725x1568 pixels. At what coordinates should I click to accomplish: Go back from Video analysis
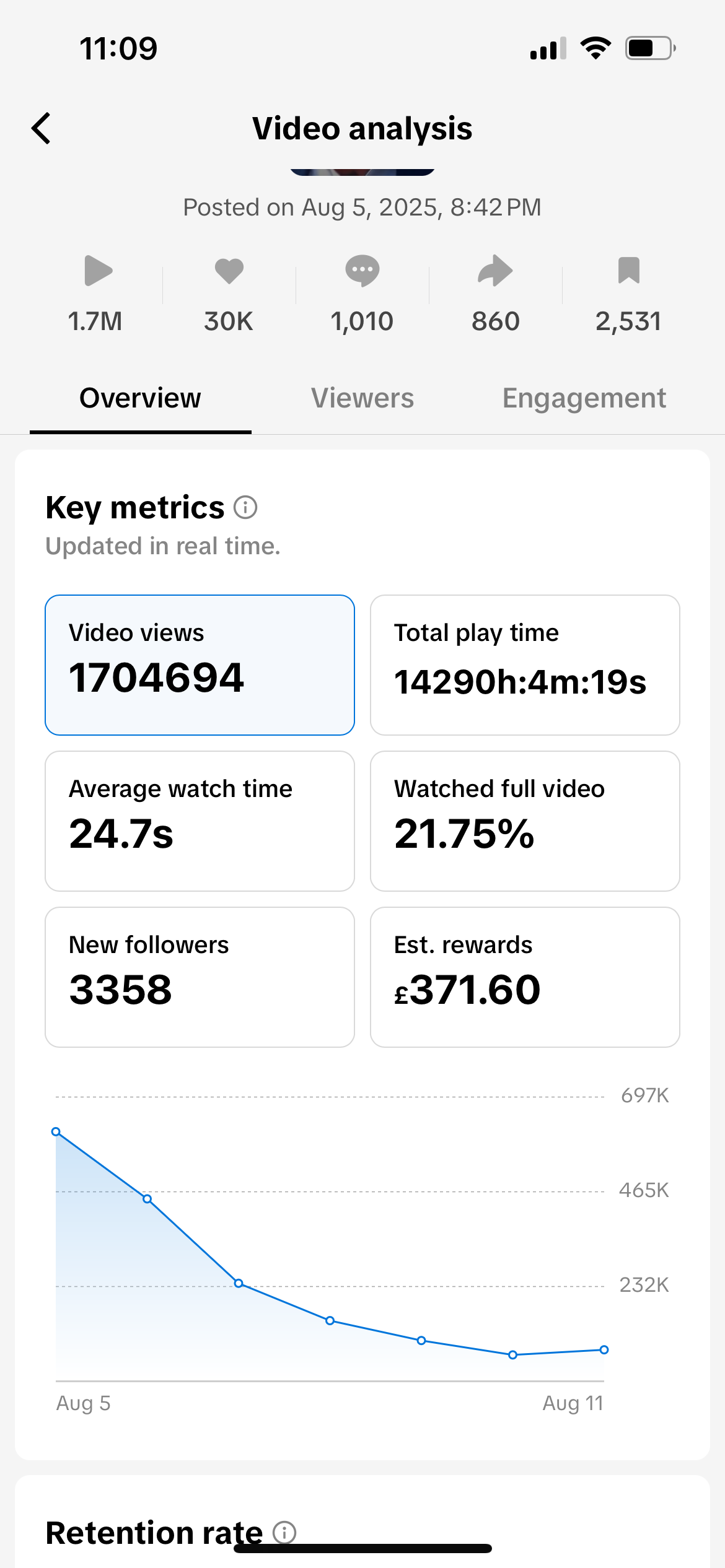pyautogui.click(x=42, y=129)
